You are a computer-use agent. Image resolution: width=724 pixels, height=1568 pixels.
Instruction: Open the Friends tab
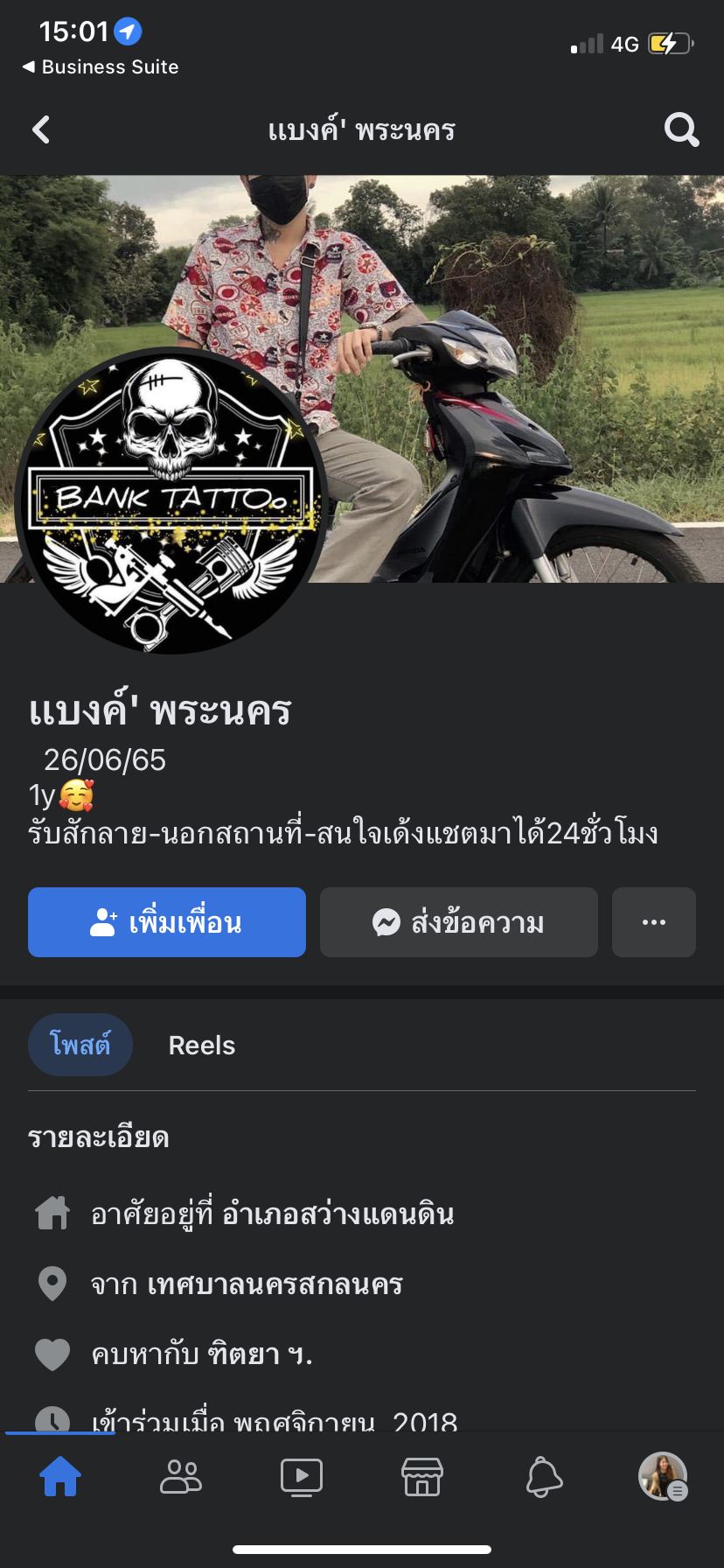(x=181, y=1477)
